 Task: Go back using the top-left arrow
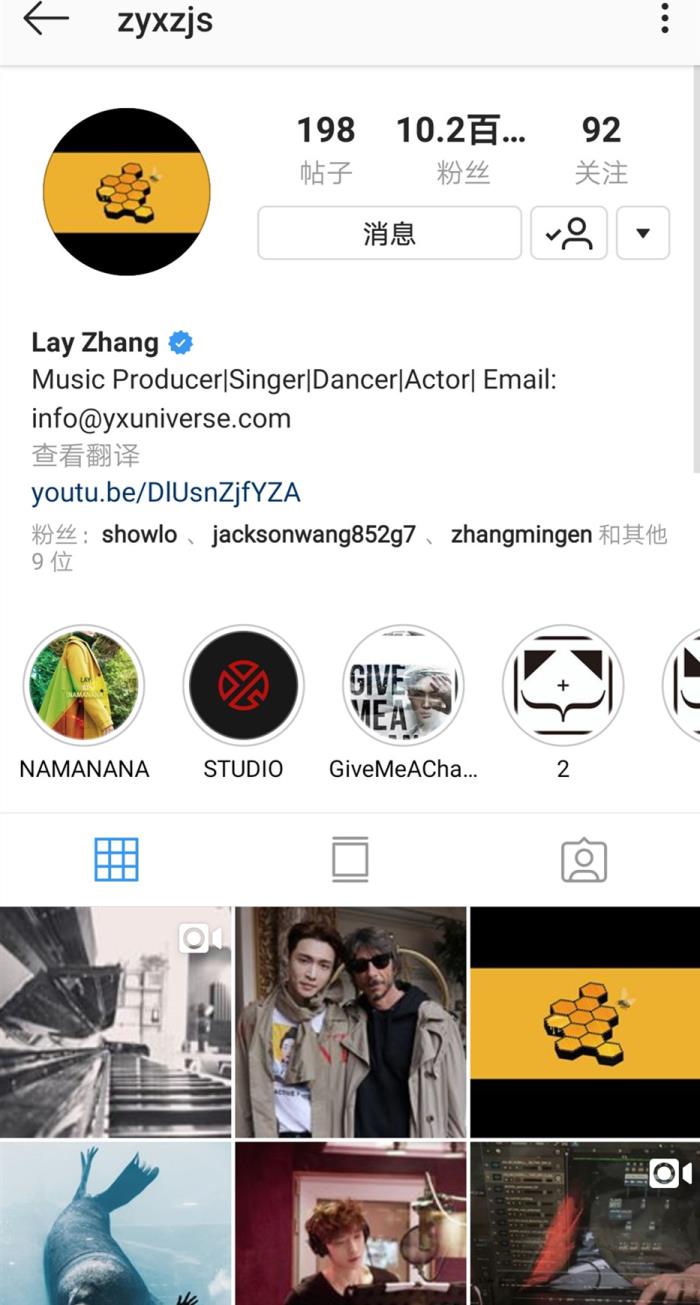46,20
